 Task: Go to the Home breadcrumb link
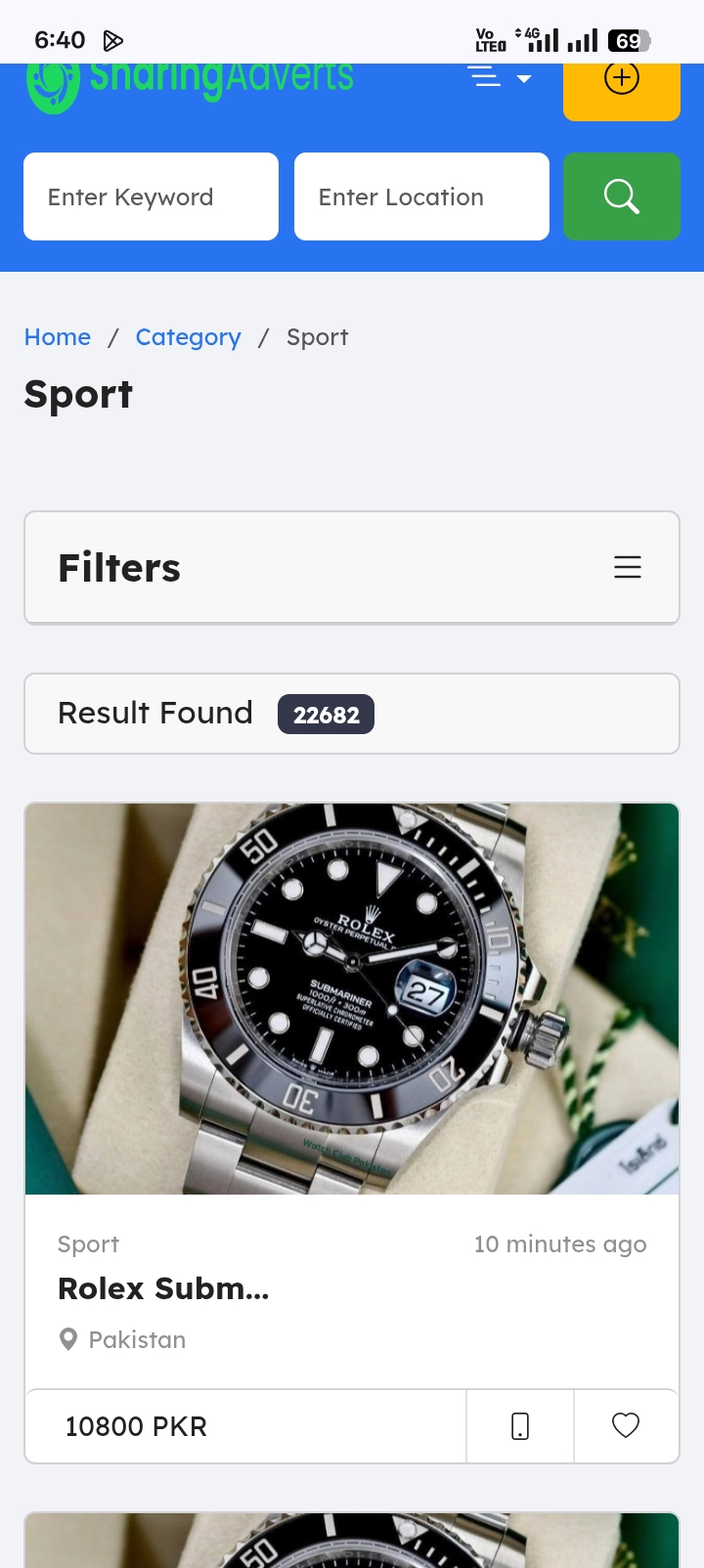(x=58, y=337)
